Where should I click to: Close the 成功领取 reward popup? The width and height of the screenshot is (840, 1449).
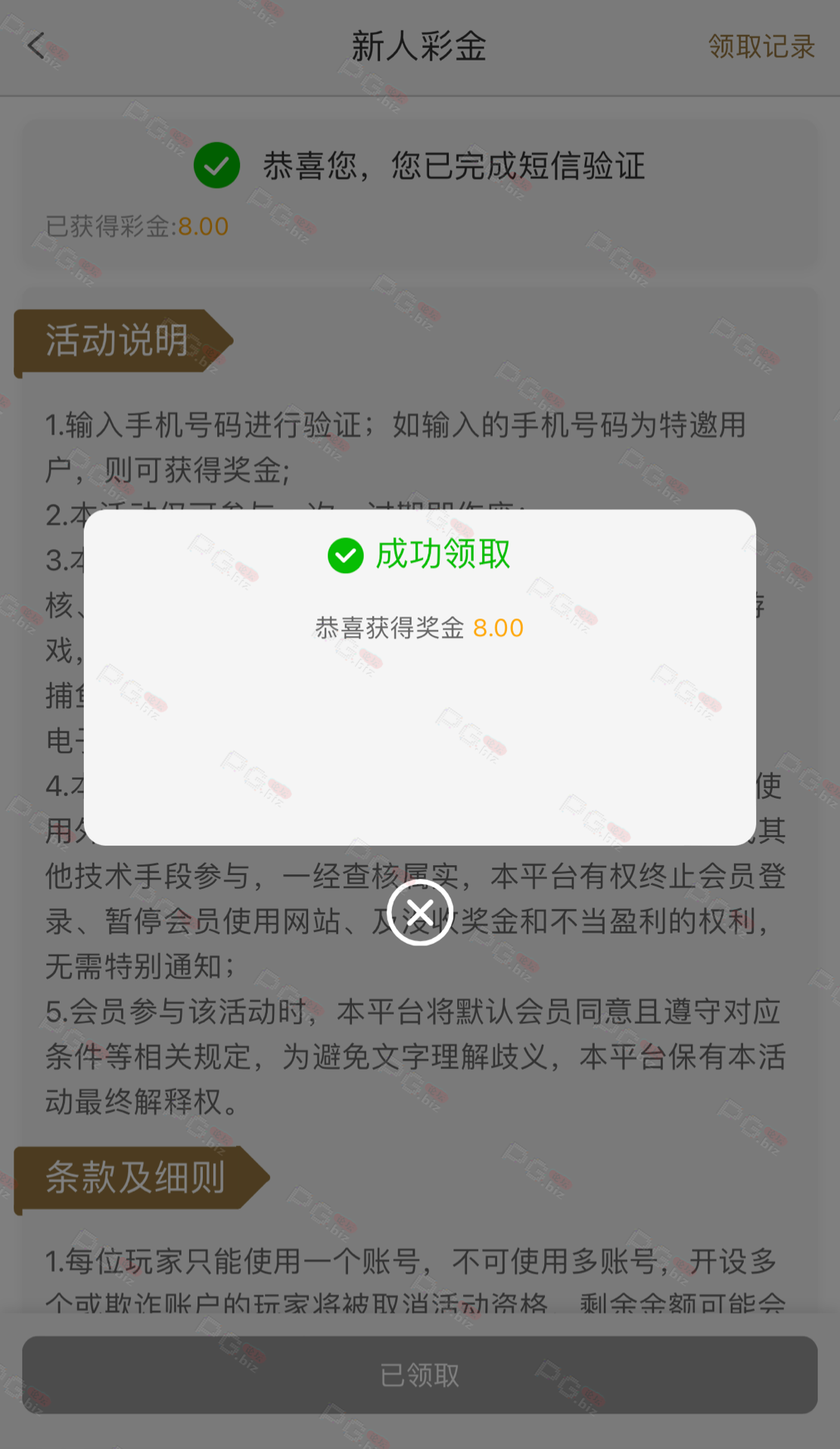420,912
